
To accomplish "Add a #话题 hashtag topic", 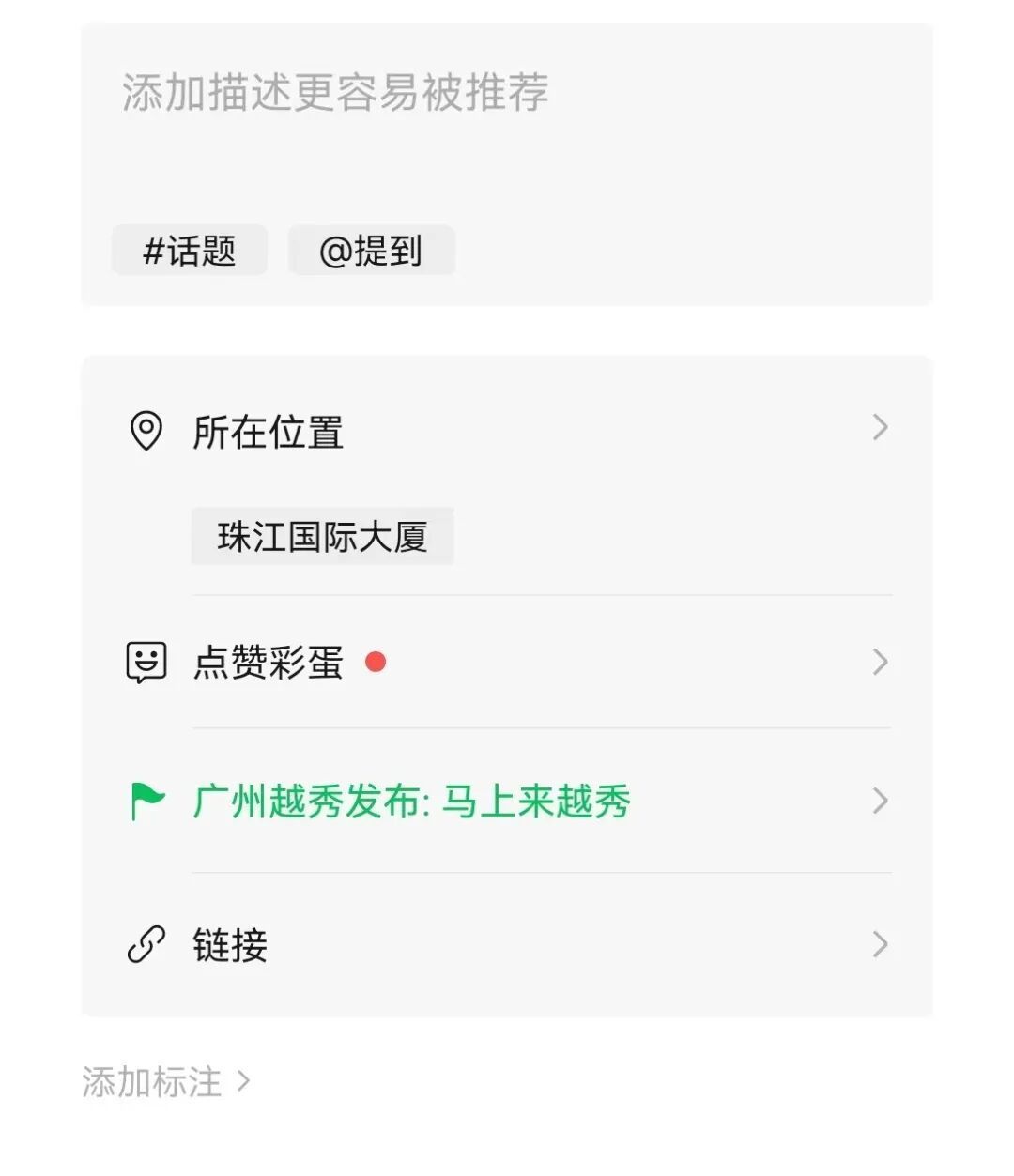I will tap(190, 251).
